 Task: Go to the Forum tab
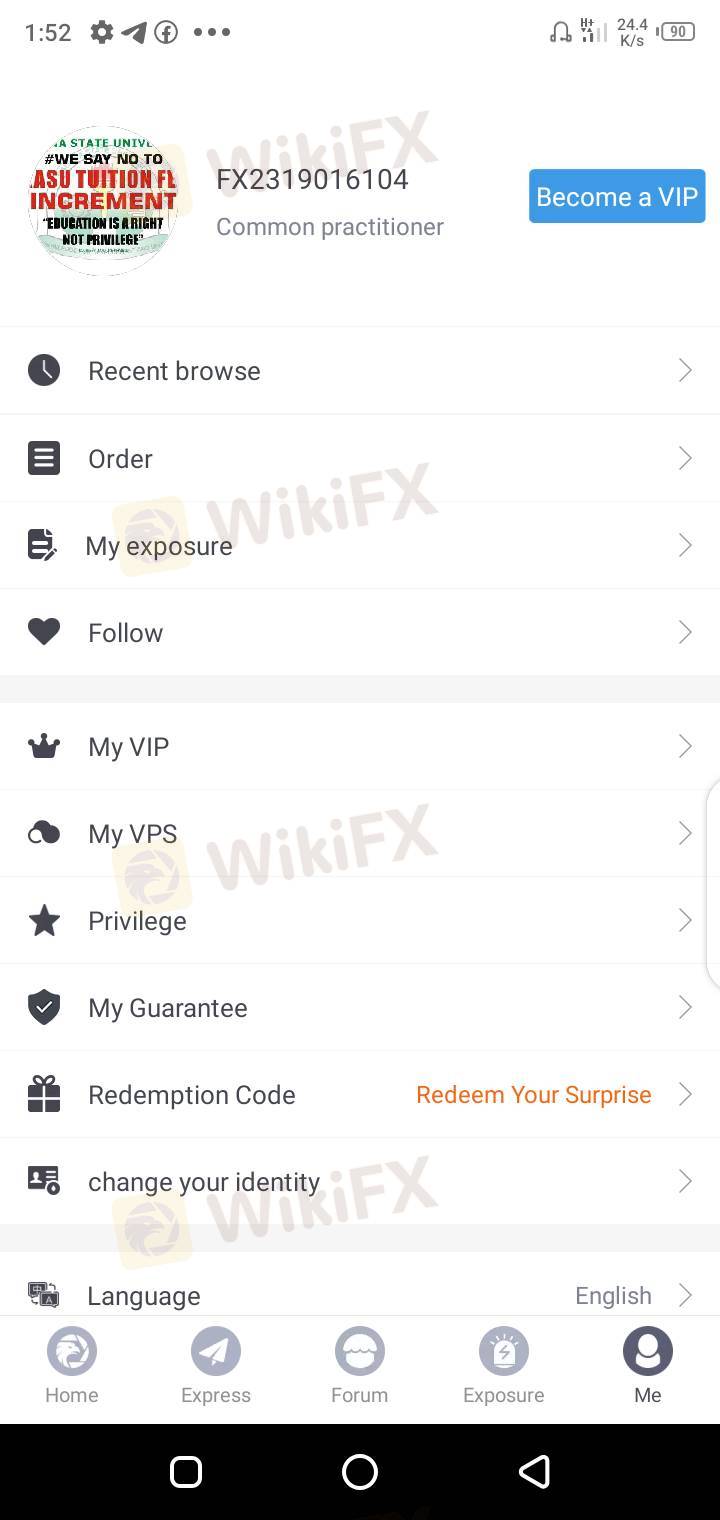pyautogui.click(x=360, y=1366)
